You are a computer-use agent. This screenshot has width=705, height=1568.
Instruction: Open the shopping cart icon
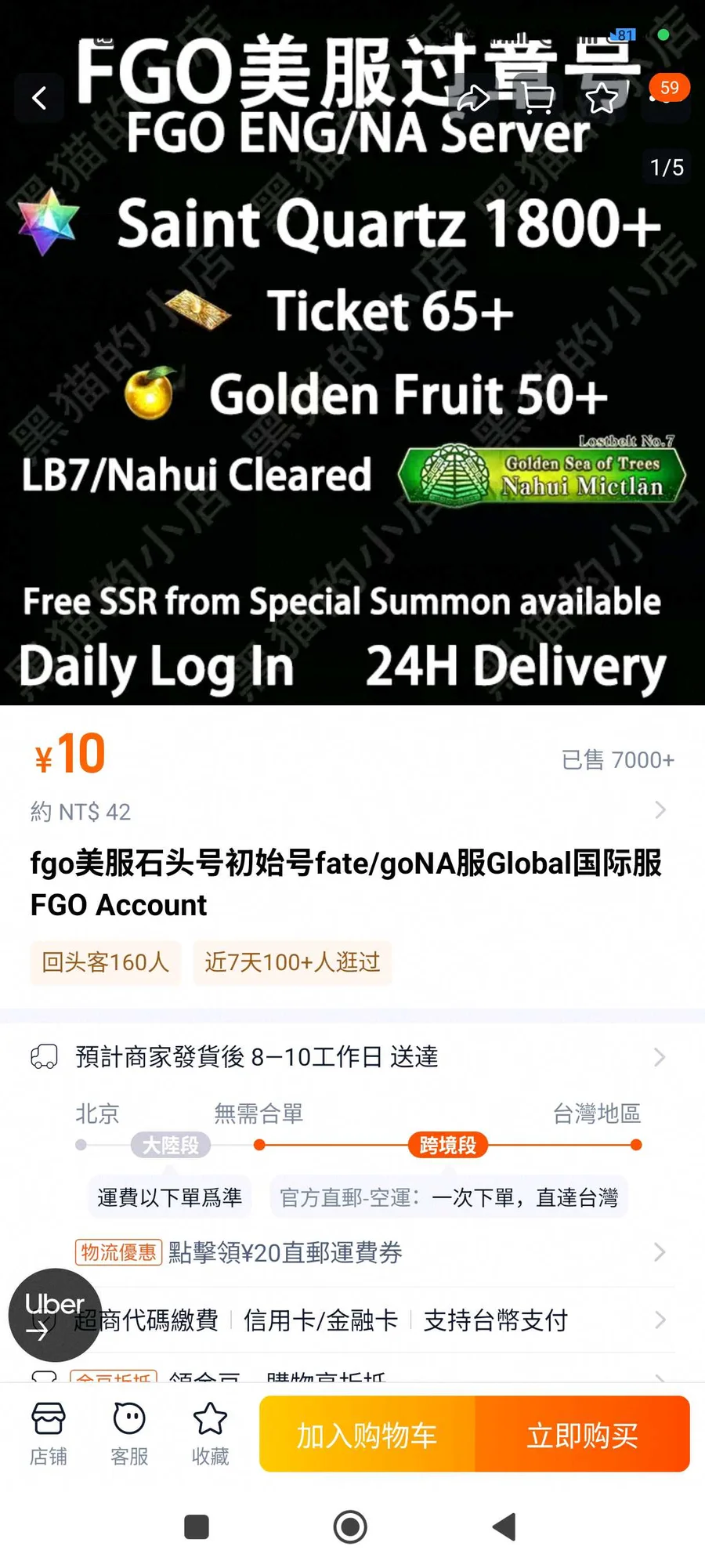pyautogui.click(x=537, y=99)
